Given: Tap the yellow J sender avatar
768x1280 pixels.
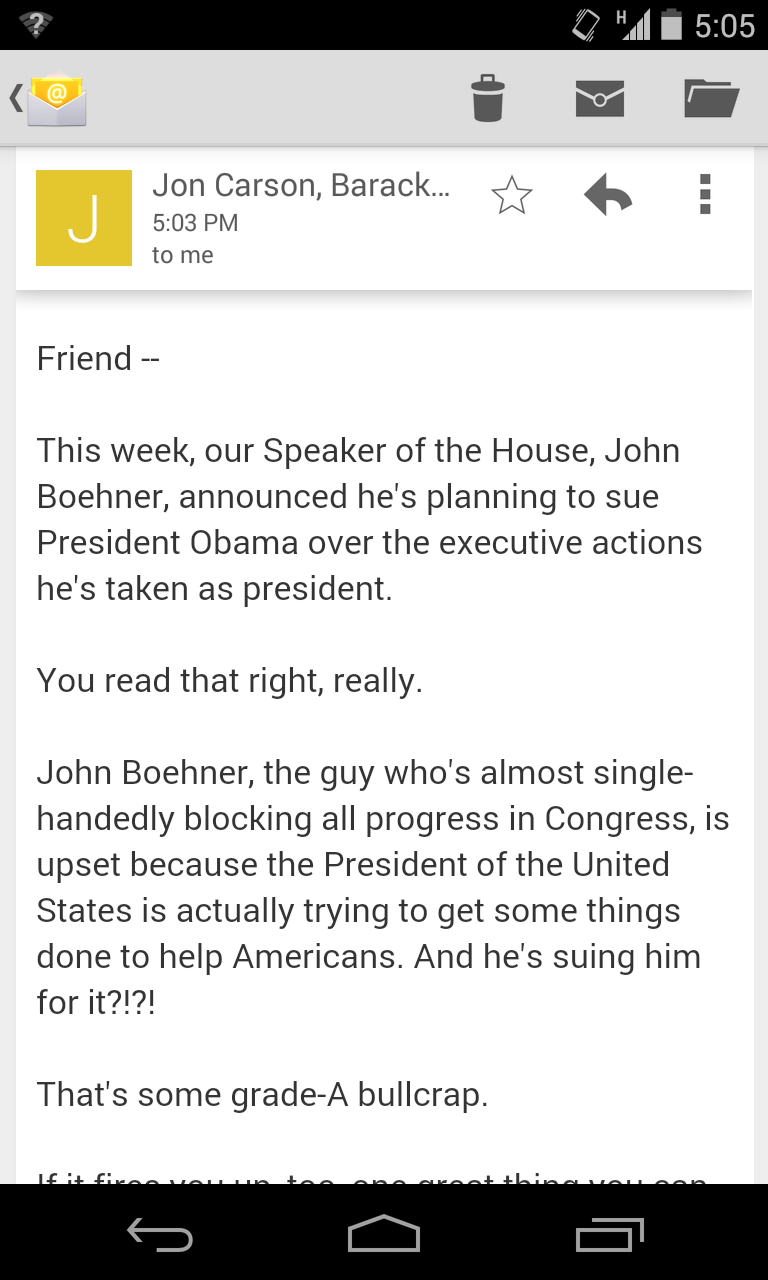Looking at the screenshot, I should [84, 218].
